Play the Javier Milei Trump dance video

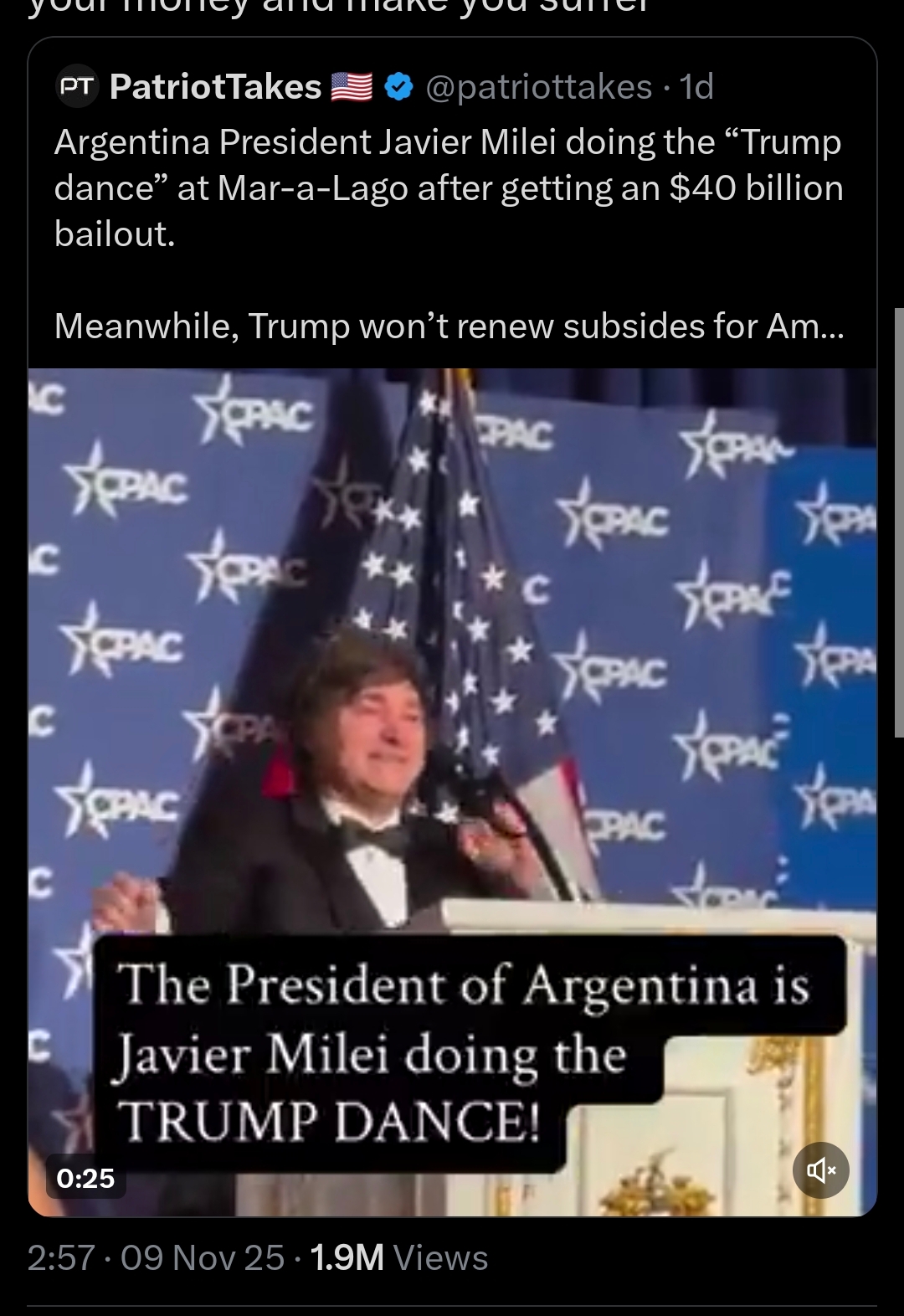pos(452,712)
